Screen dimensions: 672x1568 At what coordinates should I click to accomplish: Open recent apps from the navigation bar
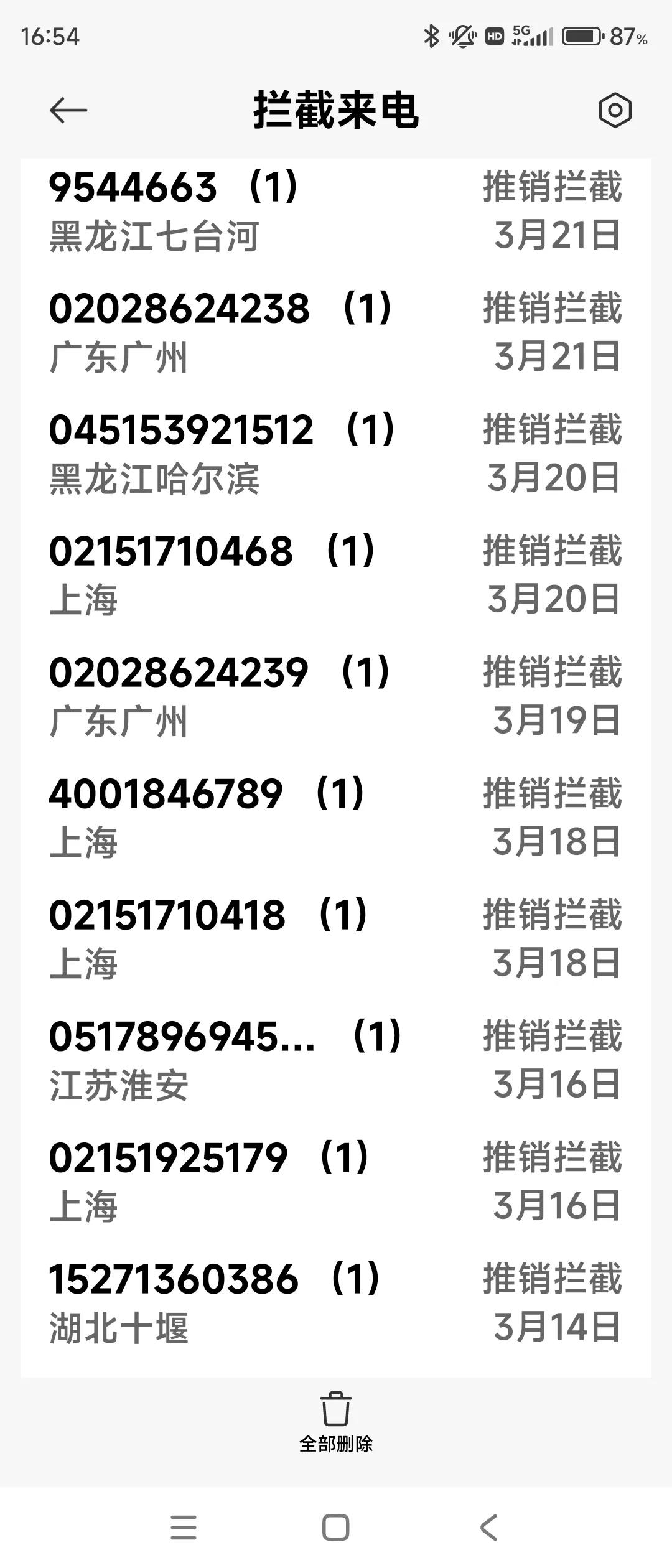[184, 1528]
